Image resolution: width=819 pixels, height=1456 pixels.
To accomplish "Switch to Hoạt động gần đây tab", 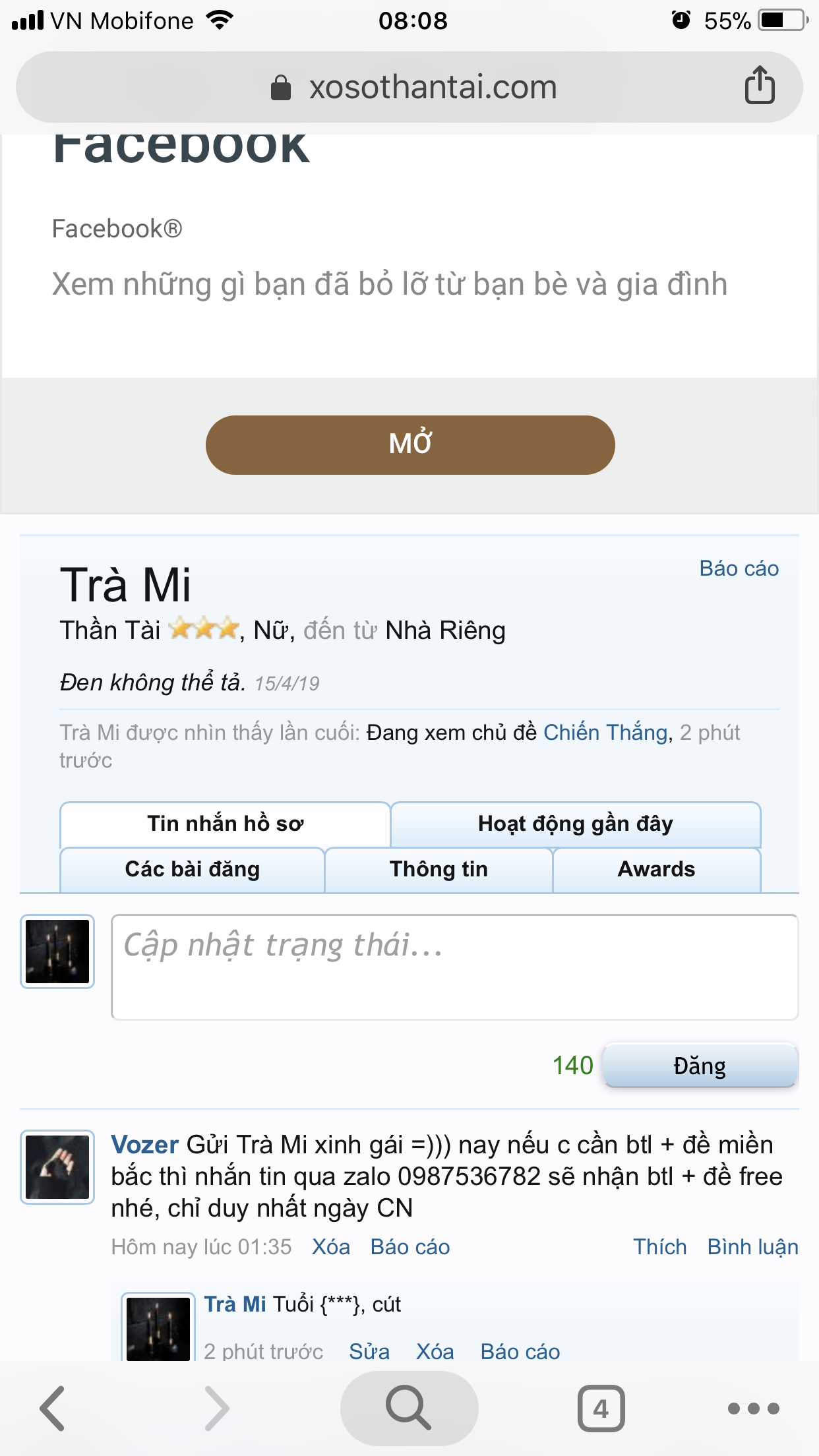I will 575,824.
